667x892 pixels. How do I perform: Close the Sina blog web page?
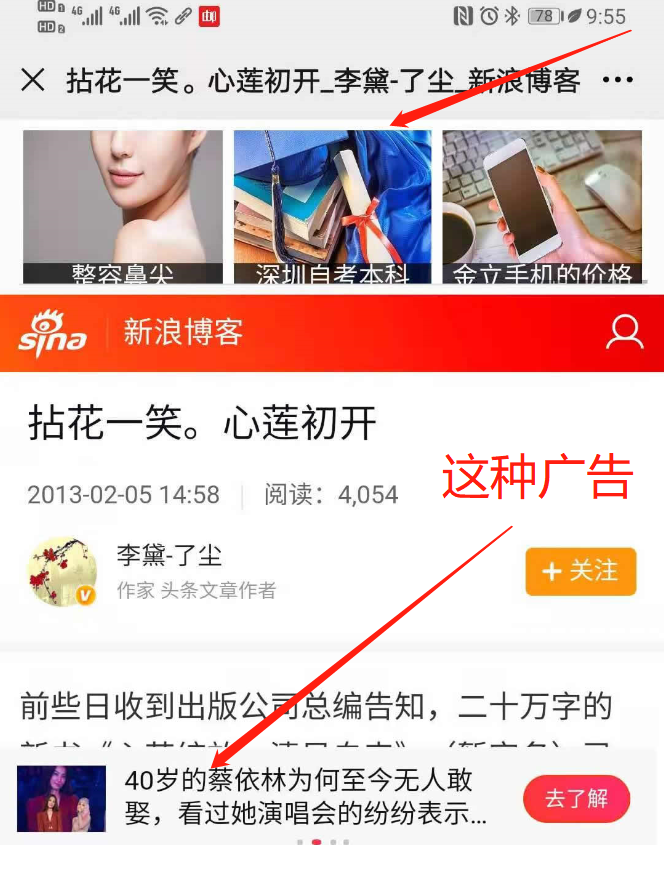(x=33, y=80)
